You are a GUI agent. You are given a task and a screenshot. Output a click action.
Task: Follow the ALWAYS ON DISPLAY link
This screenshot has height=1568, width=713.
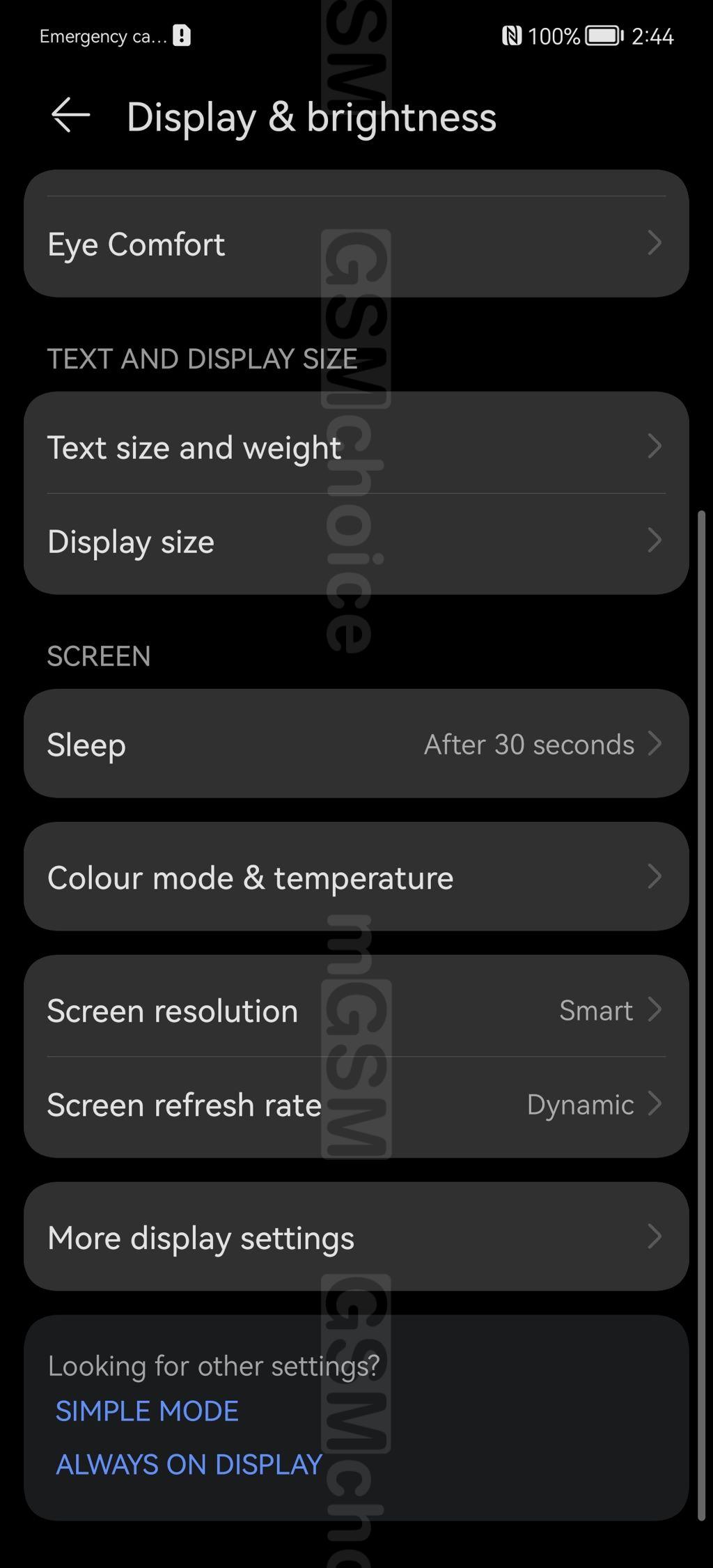(189, 1465)
